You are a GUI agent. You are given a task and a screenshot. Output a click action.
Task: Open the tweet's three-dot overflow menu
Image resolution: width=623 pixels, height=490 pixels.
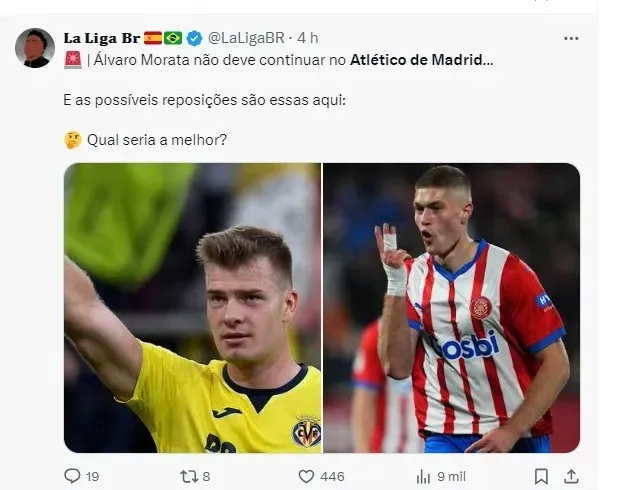coord(571,38)
